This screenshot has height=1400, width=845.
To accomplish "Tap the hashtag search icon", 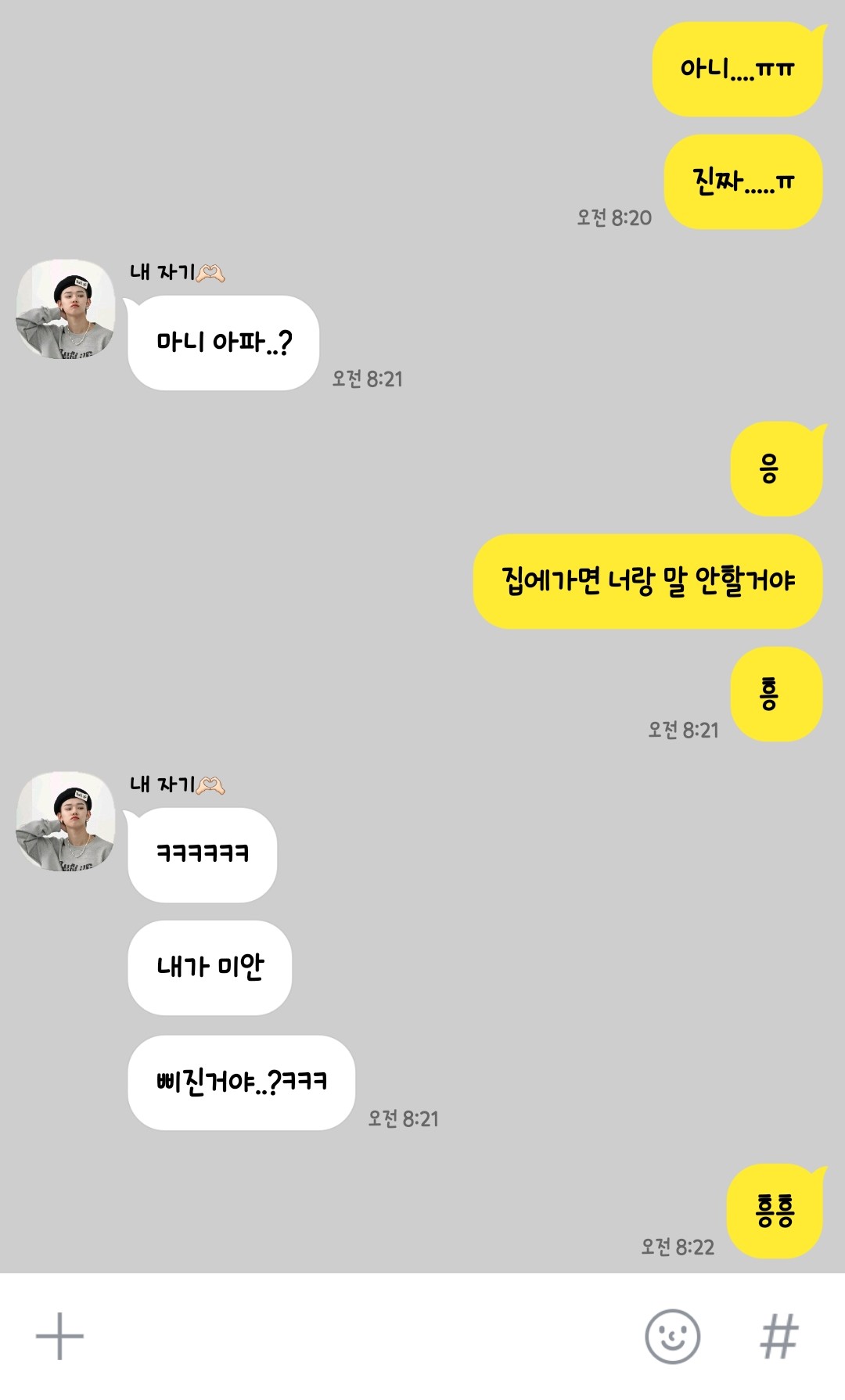I will click(779, 1336).
